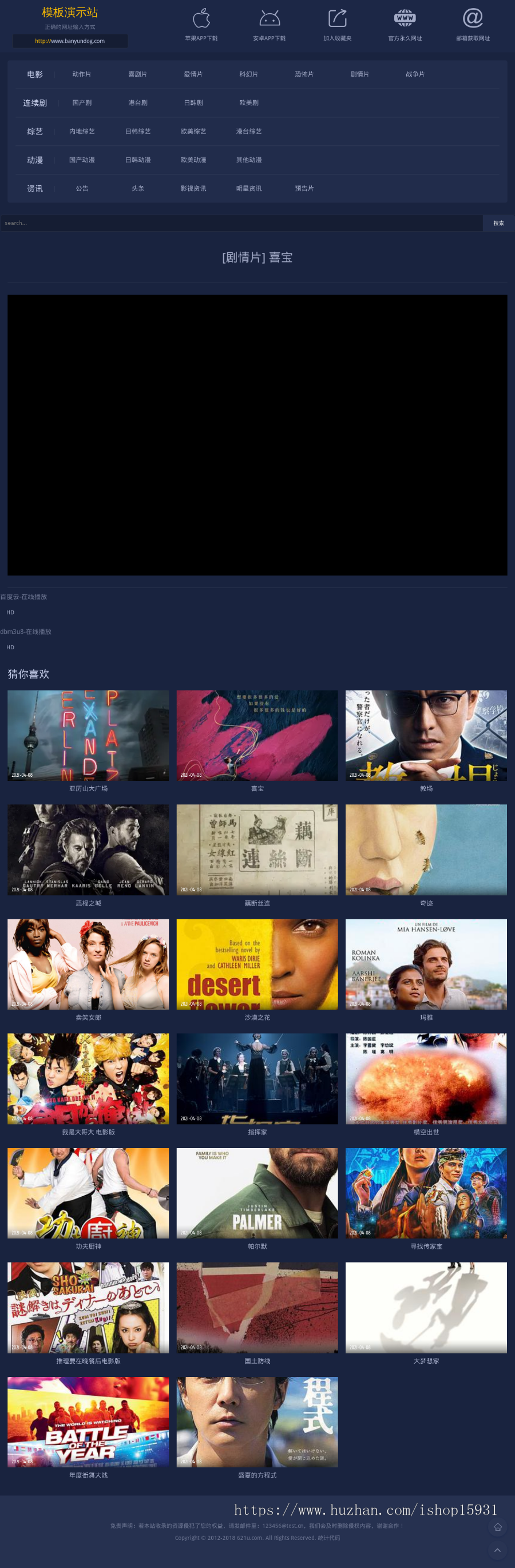Image resolution: width=515 pixels, height=1568 pixels.
Task: Focus the search input field
Action: (241, 223)
